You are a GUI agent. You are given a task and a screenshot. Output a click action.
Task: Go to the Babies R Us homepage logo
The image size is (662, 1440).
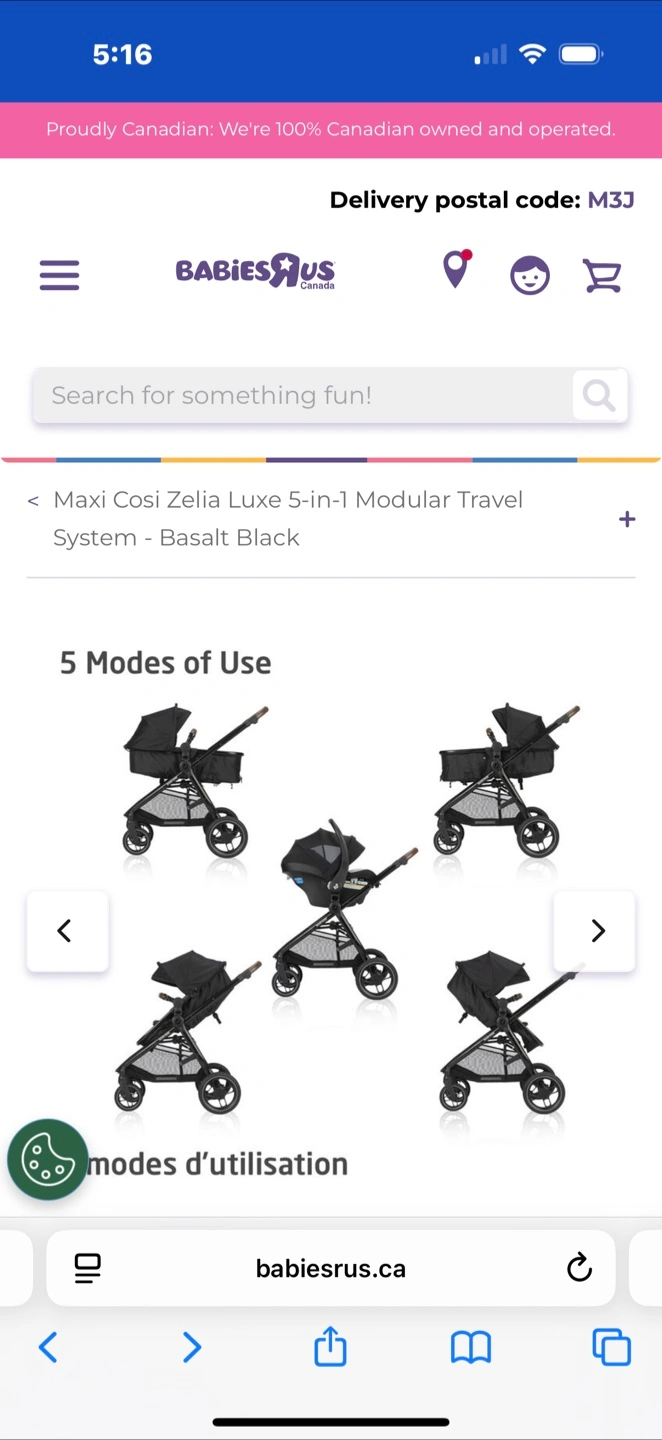click(x=255, y=271)
